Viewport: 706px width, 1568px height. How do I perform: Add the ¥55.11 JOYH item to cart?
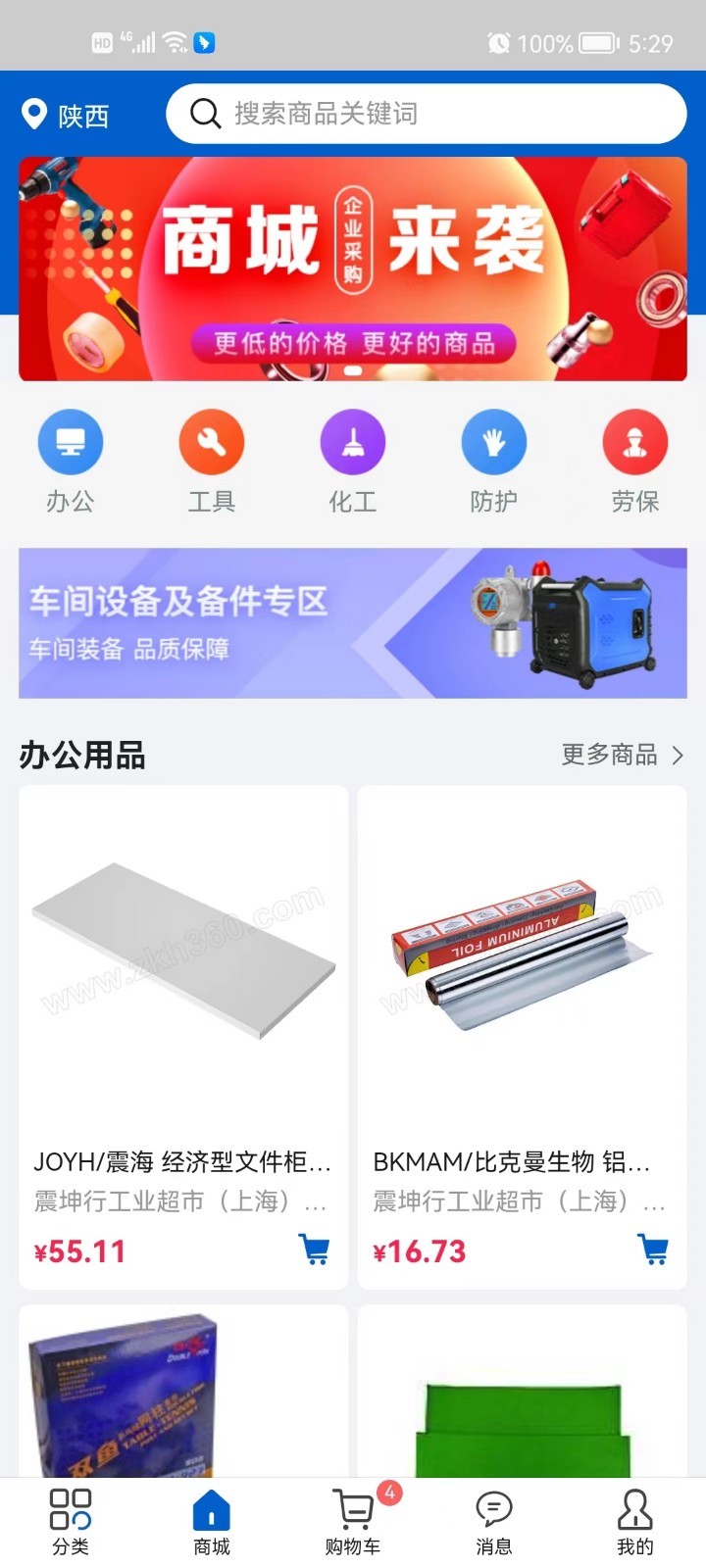pyautogui.click(x=314, y=1249)
